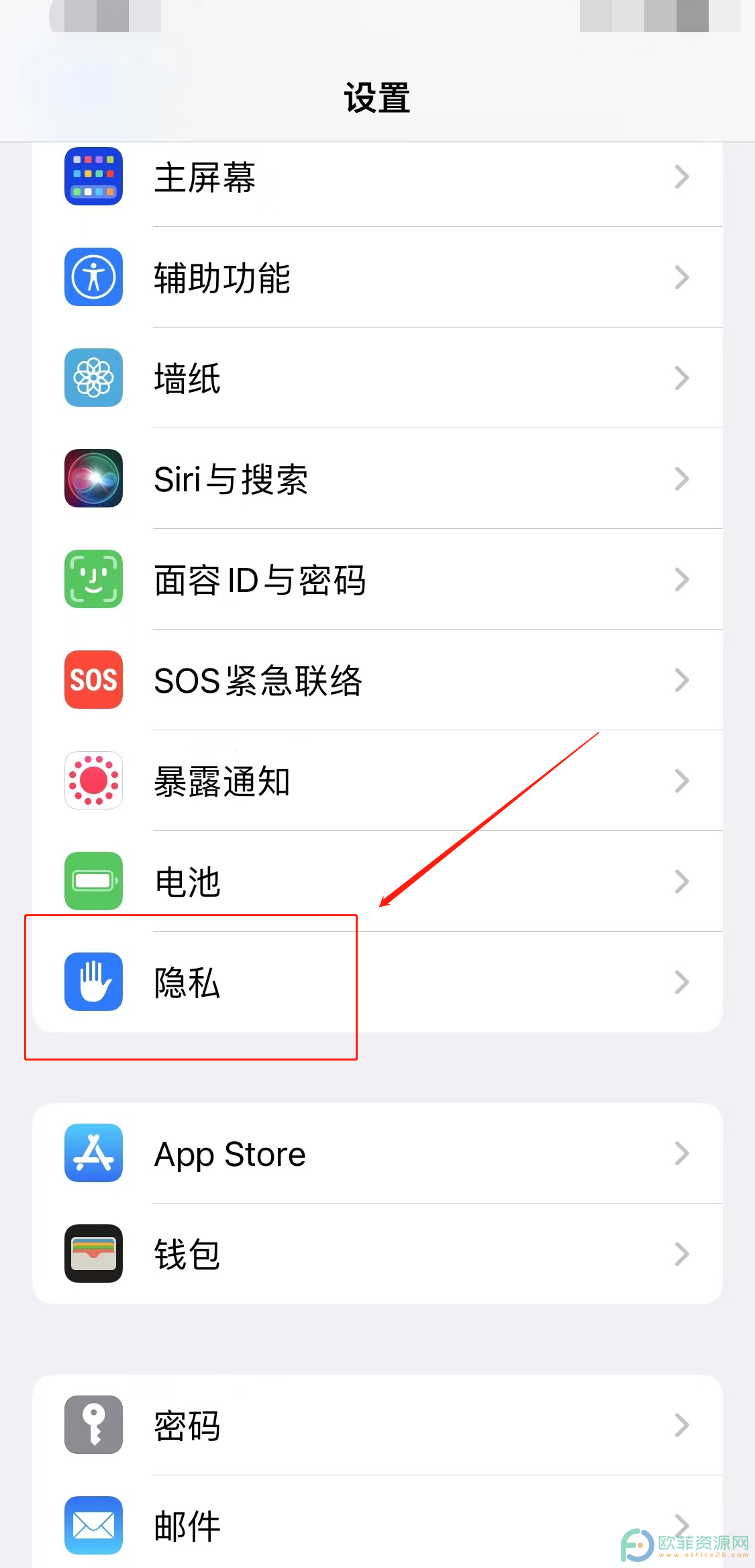
Task: Select SOS紧急联络 row
Action: click(x=377, y=680)
